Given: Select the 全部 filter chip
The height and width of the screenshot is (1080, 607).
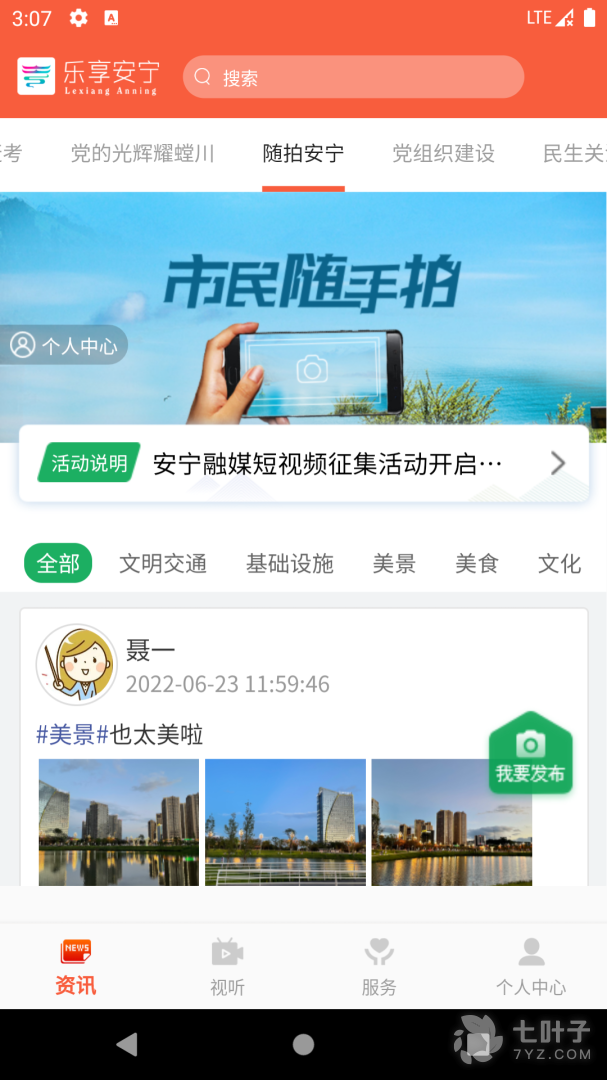Looking at the screenshot, I should click(58, 564).
